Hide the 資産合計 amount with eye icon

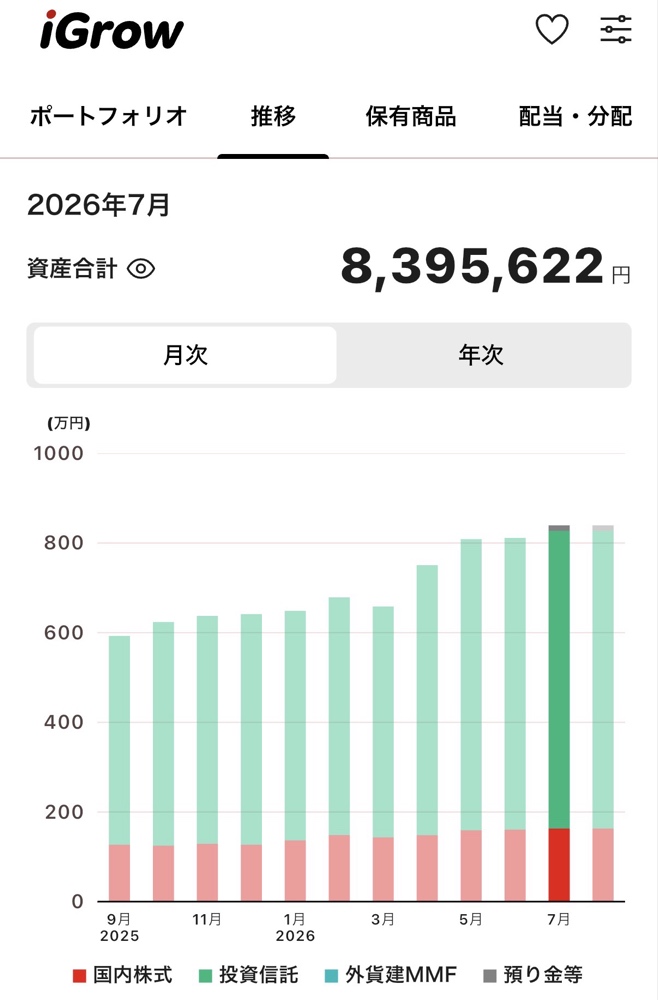click(x=141, y=268)
